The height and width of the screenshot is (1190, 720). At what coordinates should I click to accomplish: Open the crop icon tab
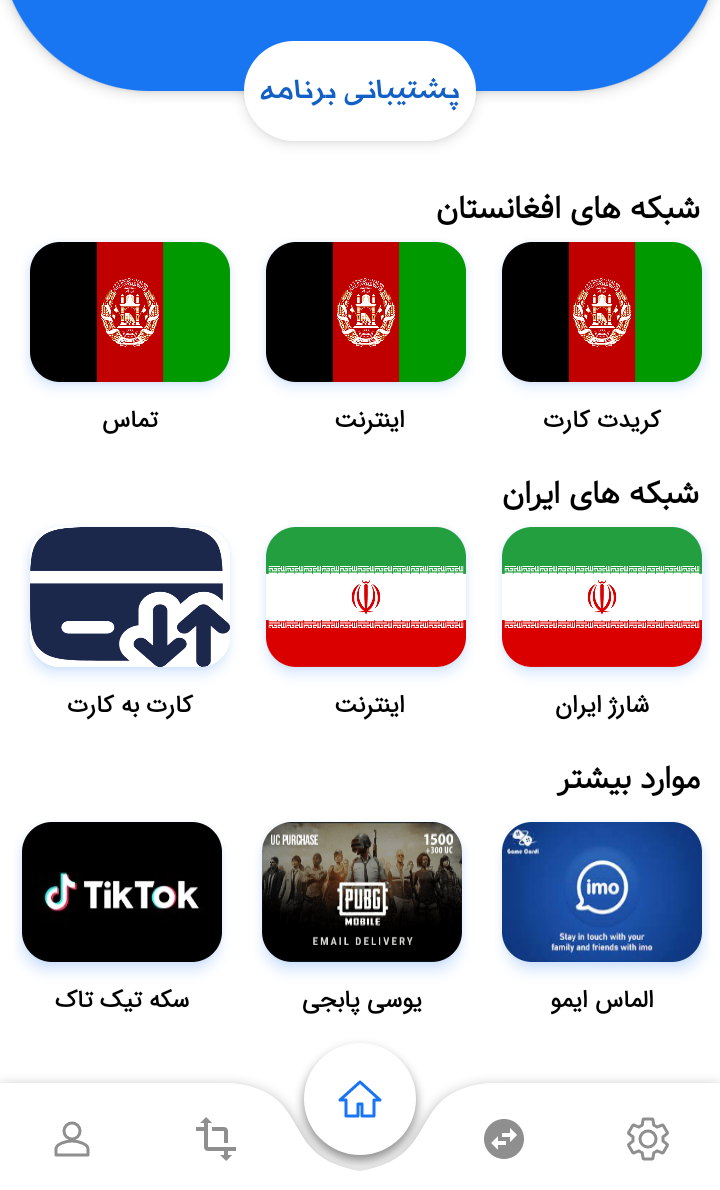[216, 1138]
